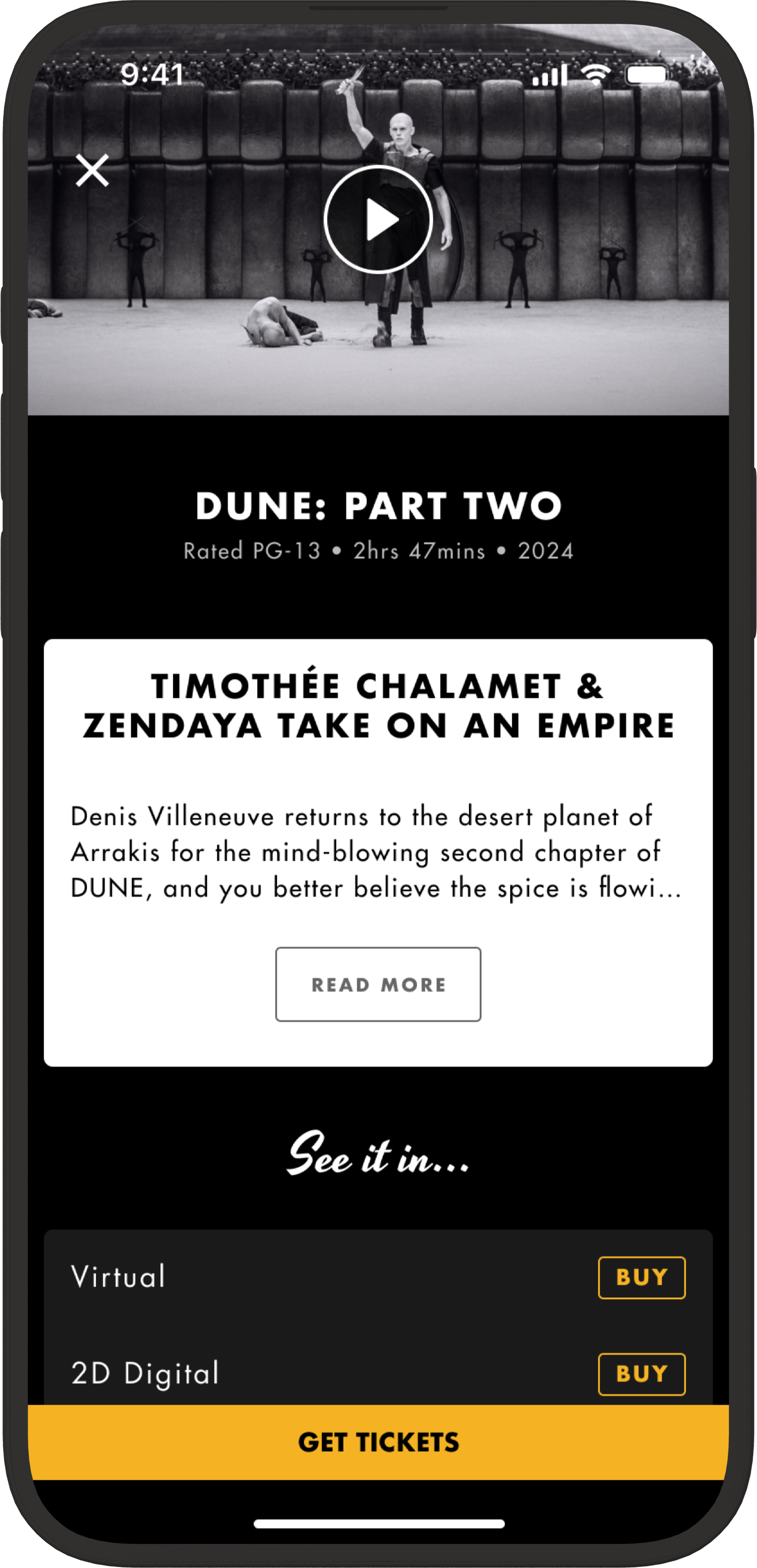Close the Dune: Part Two details screen
This screenshot has height=1568, width=757.
92,170
